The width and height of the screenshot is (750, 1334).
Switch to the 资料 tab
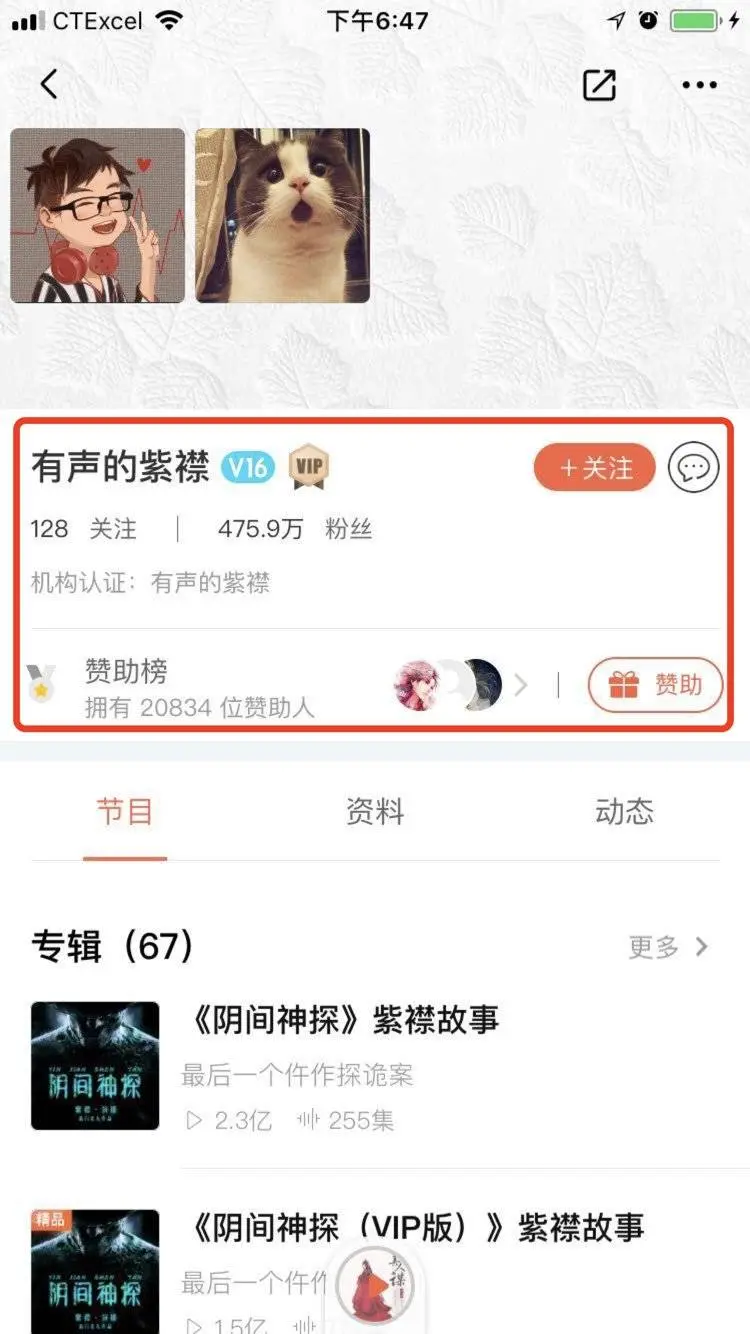coord(375,813)
